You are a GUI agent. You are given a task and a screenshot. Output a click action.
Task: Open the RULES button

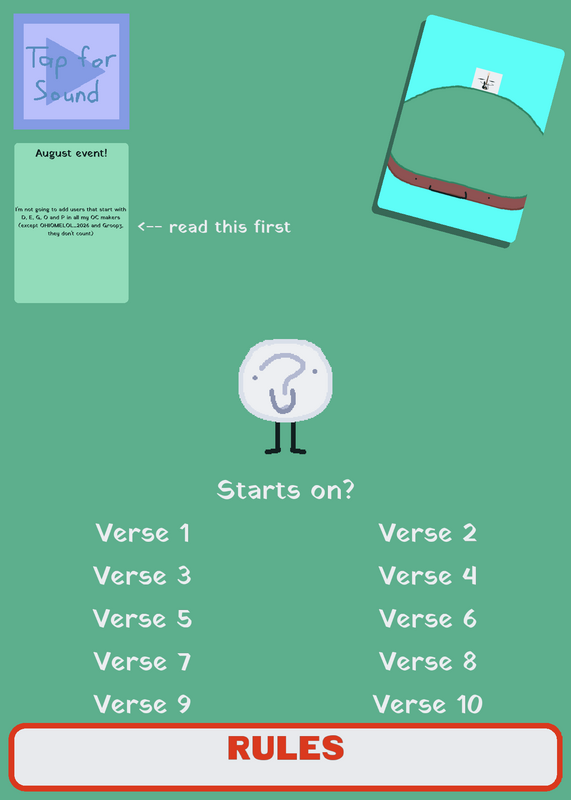[286, 757]
